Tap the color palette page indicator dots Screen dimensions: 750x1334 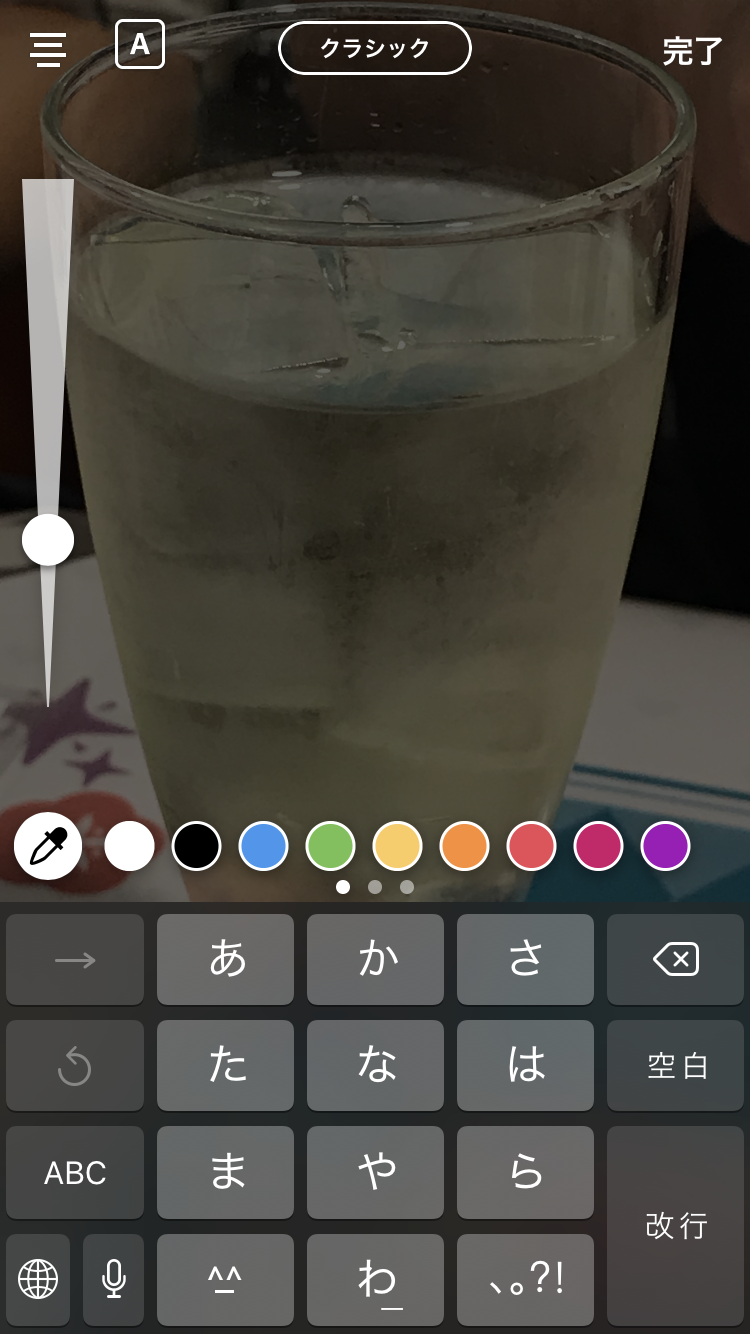pos(375,887)
